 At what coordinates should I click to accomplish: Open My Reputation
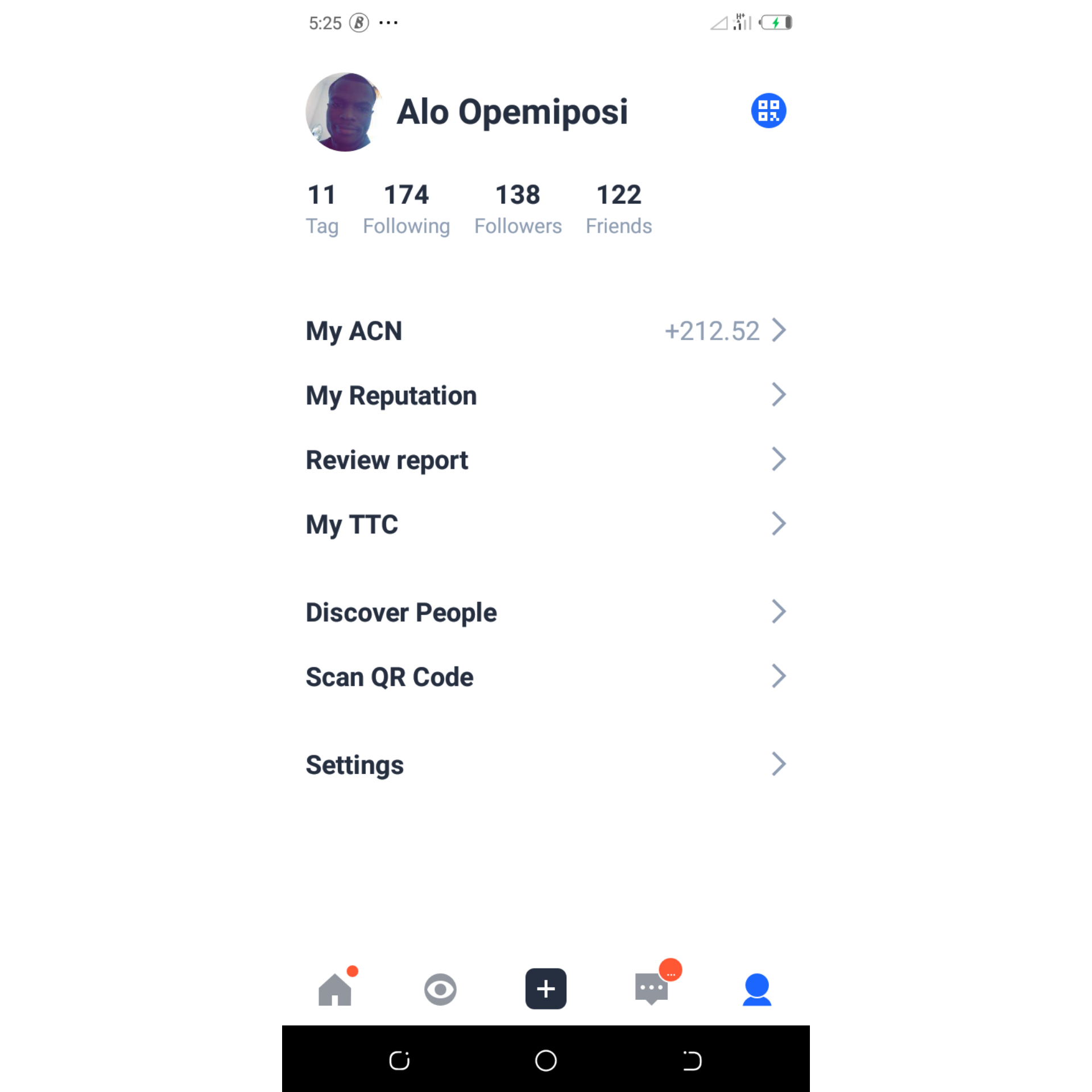[545, 395]
